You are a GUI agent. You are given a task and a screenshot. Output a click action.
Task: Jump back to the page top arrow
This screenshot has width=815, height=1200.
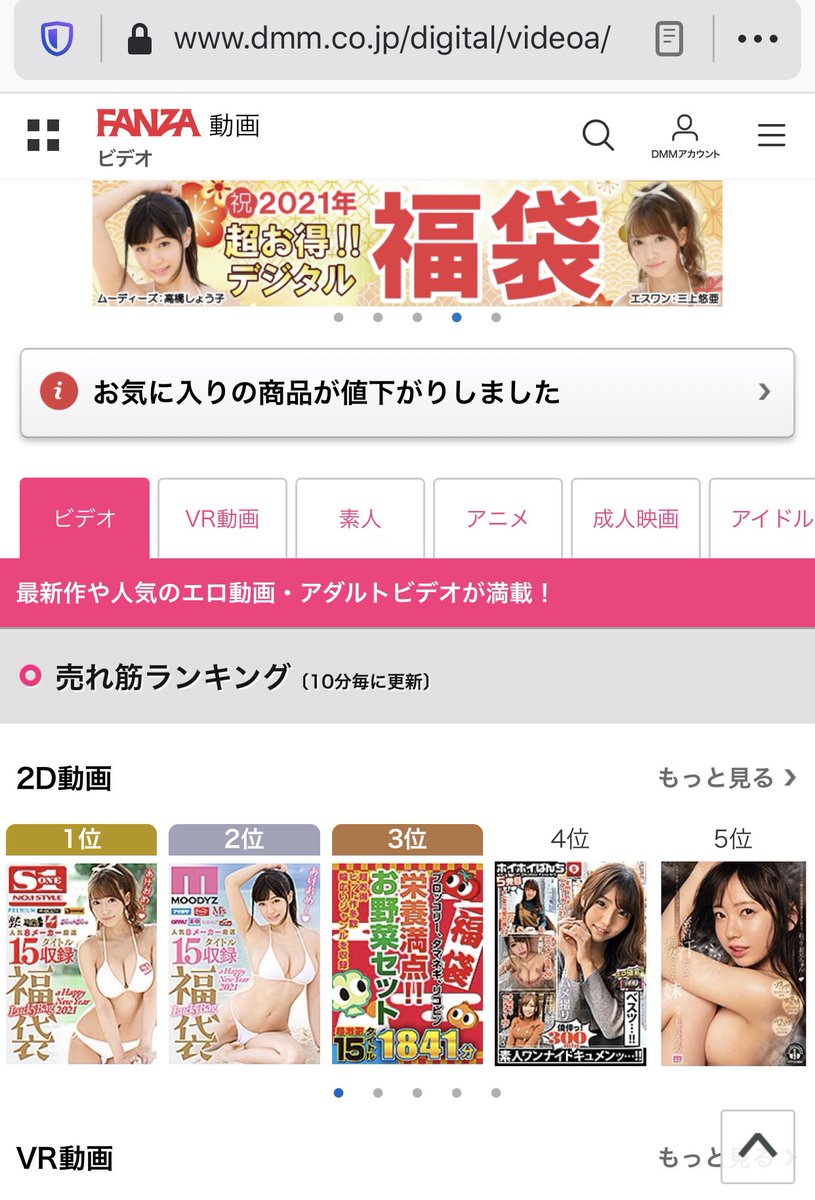pyautogui.click(x=757, y=1145)
